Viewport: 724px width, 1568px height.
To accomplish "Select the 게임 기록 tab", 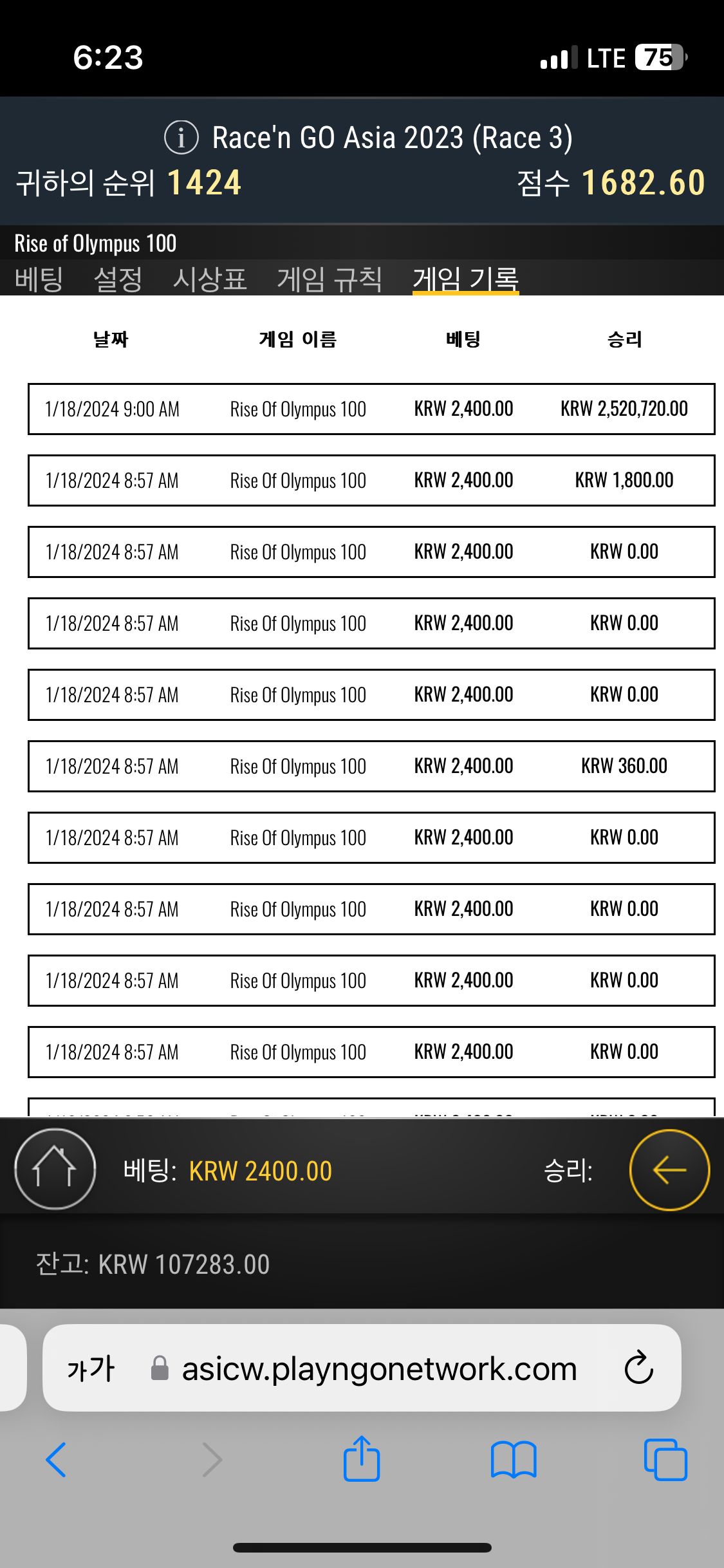I will (466, 279).
